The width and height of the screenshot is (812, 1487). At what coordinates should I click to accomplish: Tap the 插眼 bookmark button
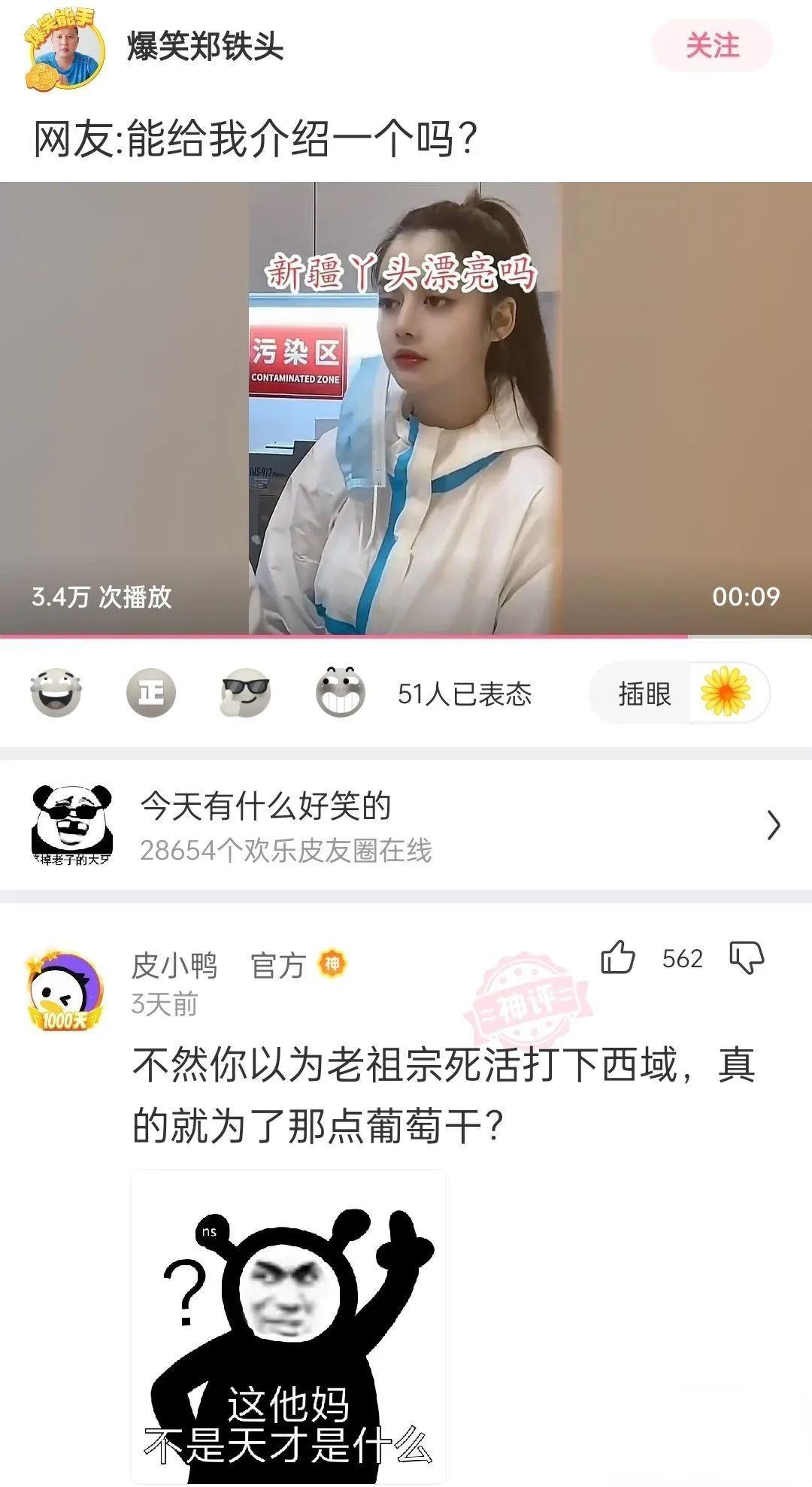[678, 693]
